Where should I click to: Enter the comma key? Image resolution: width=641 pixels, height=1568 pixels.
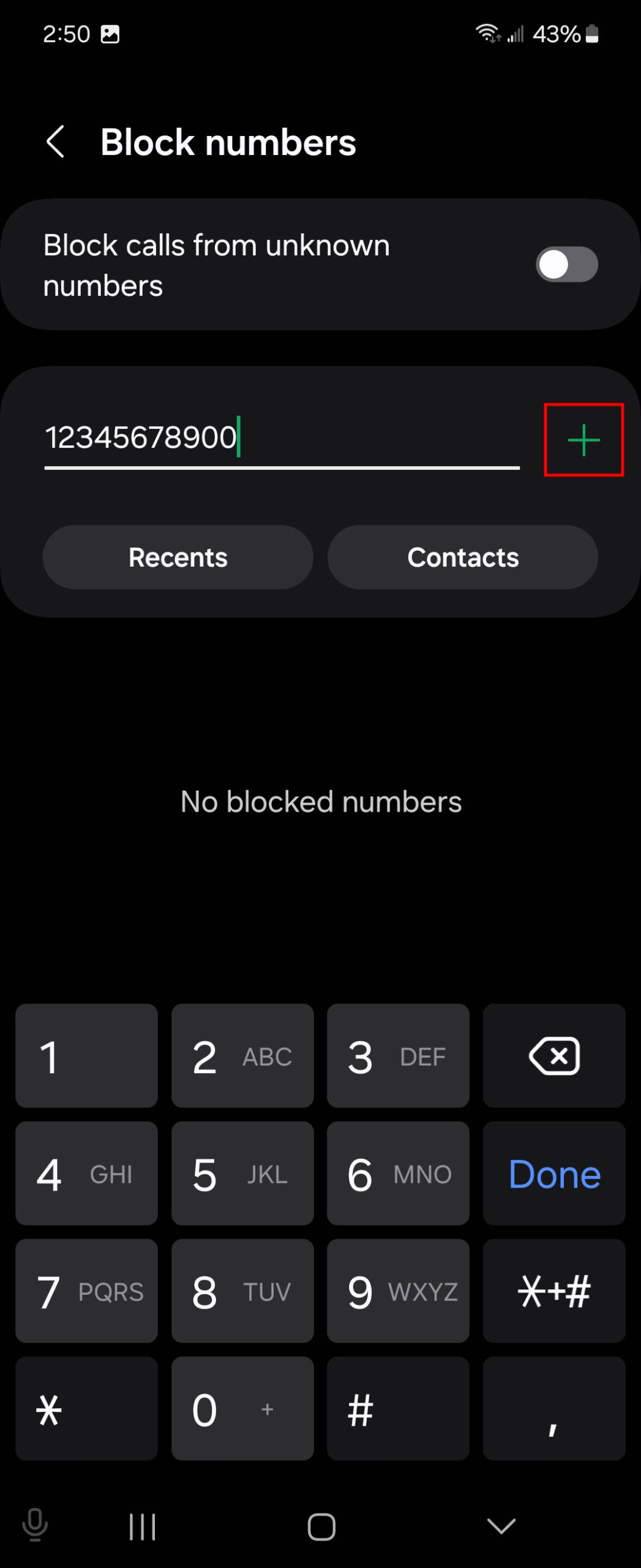click(554, 1409)
